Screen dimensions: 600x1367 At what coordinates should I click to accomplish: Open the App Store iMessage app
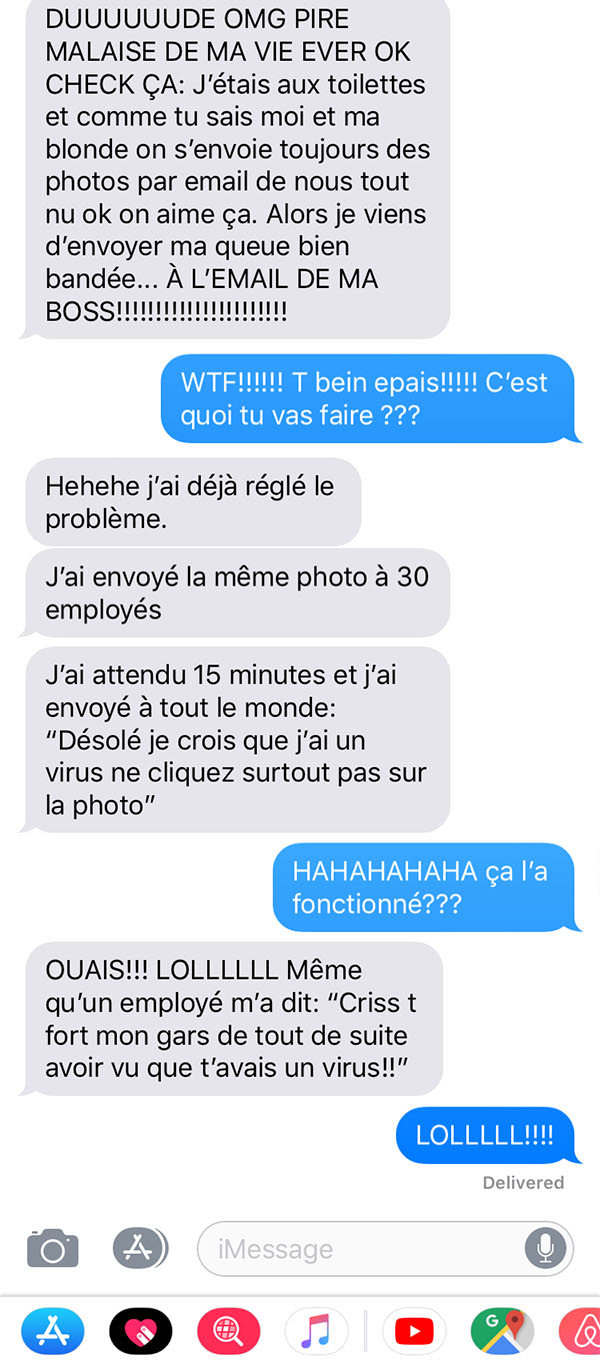pyautogui.click(x=53, y=1332)
